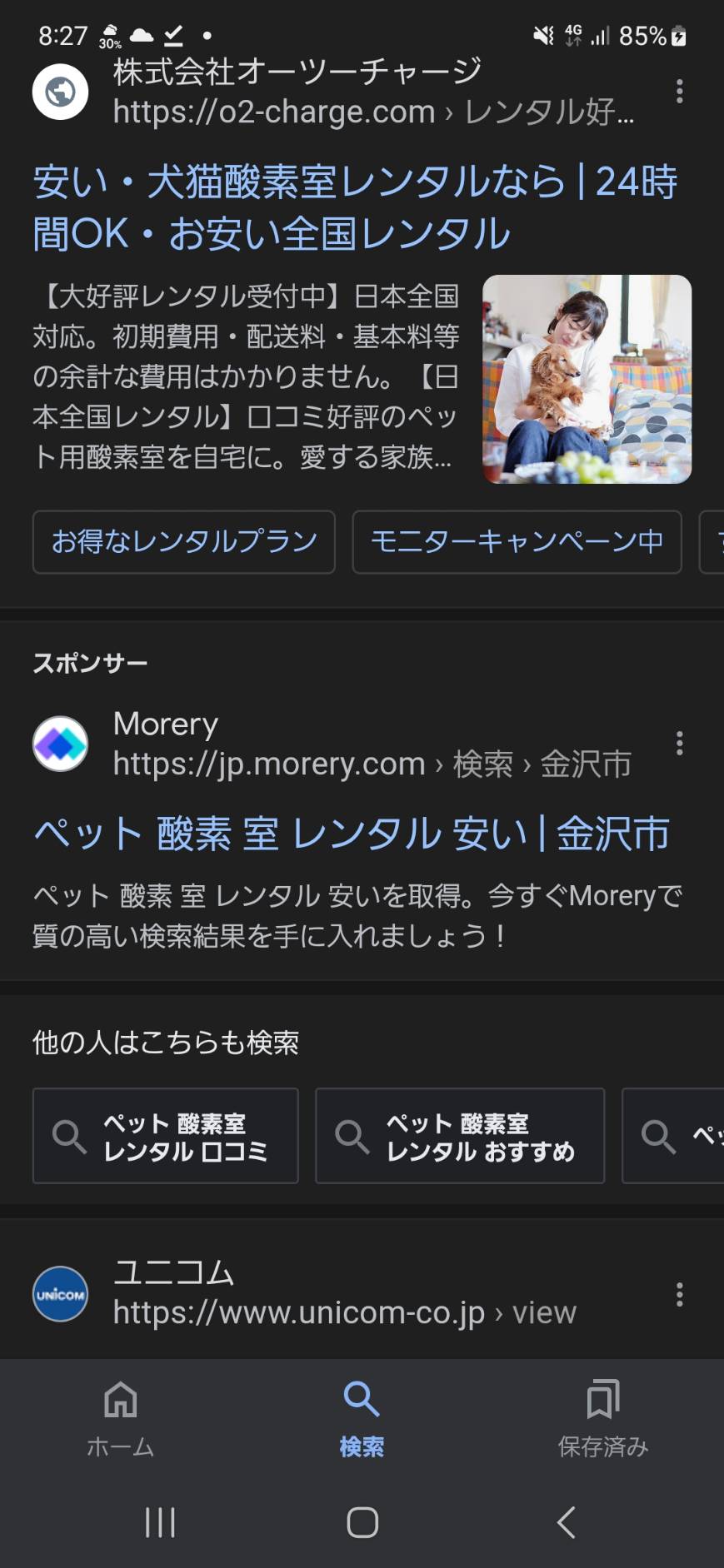Switch to the ホーム tab

coord(121,1419)
